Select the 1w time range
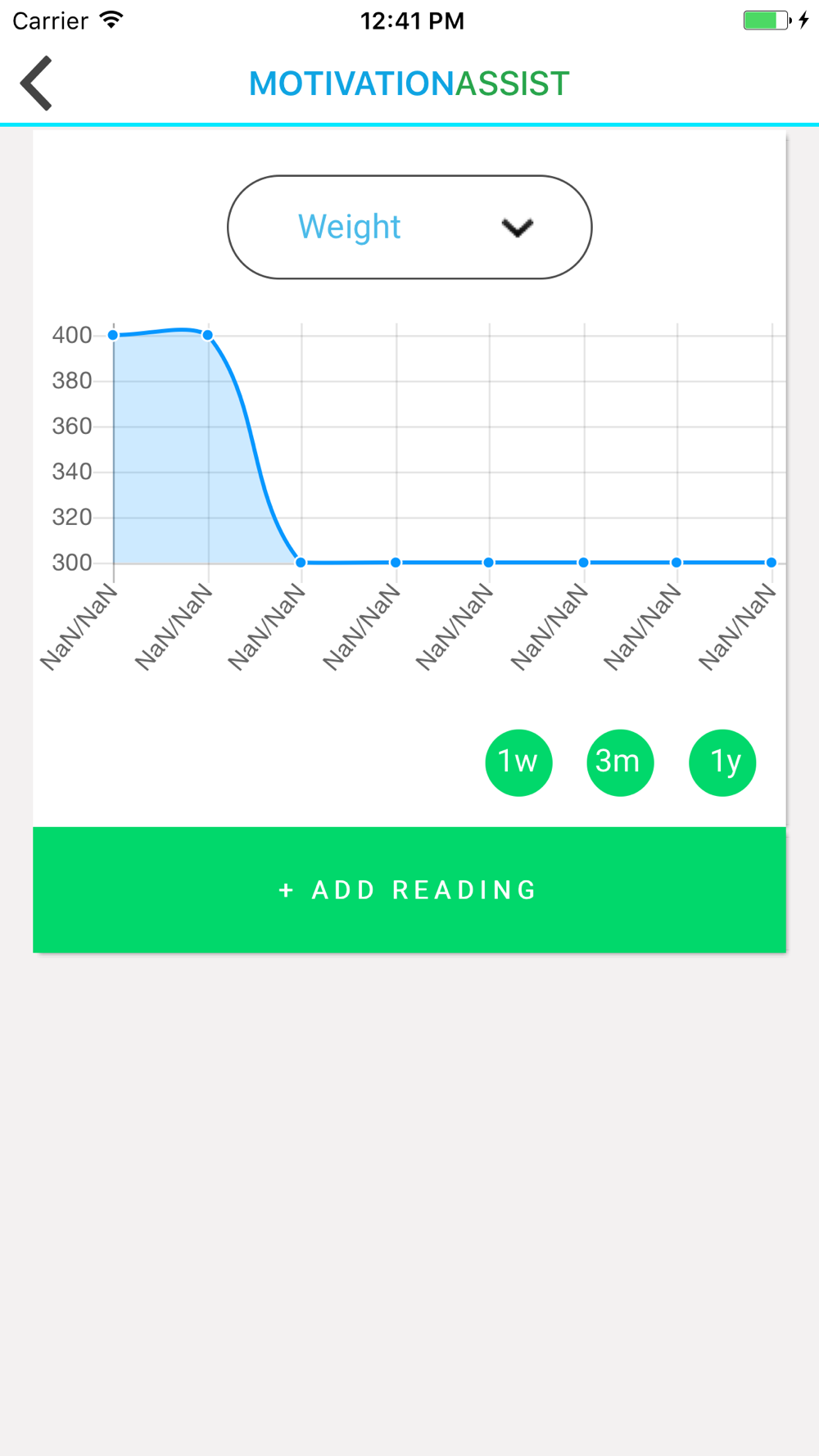 pos(518,762)
